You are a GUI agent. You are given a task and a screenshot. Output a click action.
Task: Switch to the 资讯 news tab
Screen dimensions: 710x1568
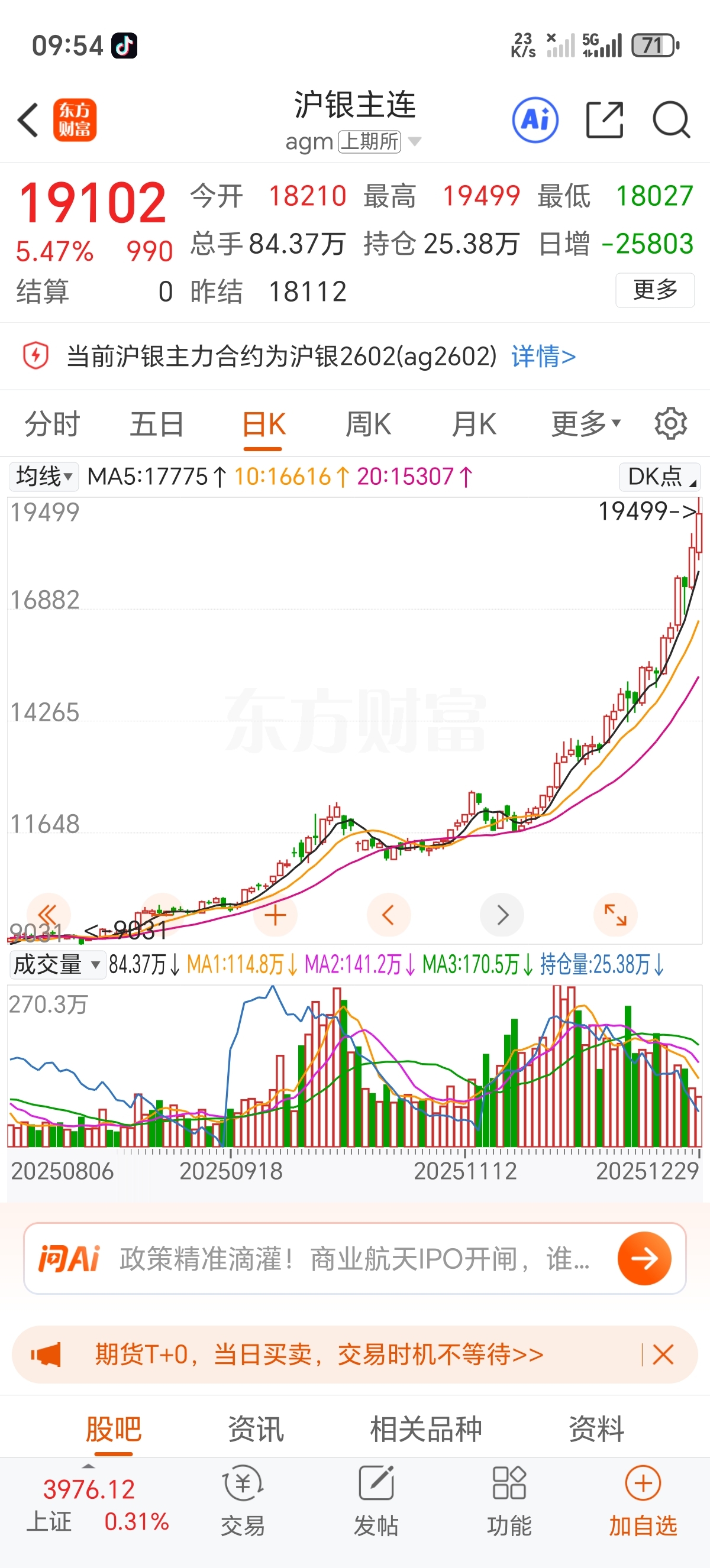click(256, 1428)
